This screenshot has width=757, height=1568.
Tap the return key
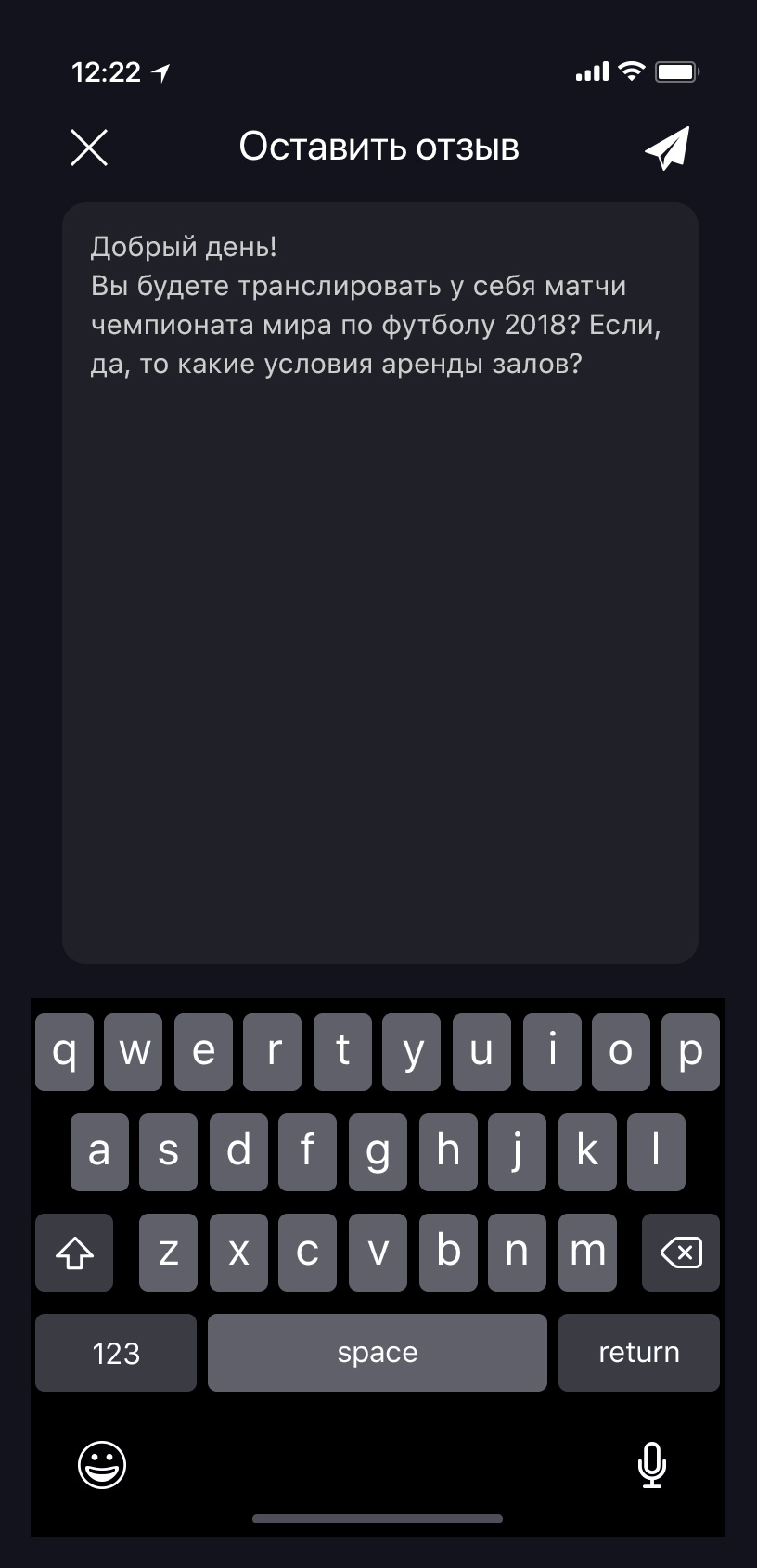click(639, 1353)
